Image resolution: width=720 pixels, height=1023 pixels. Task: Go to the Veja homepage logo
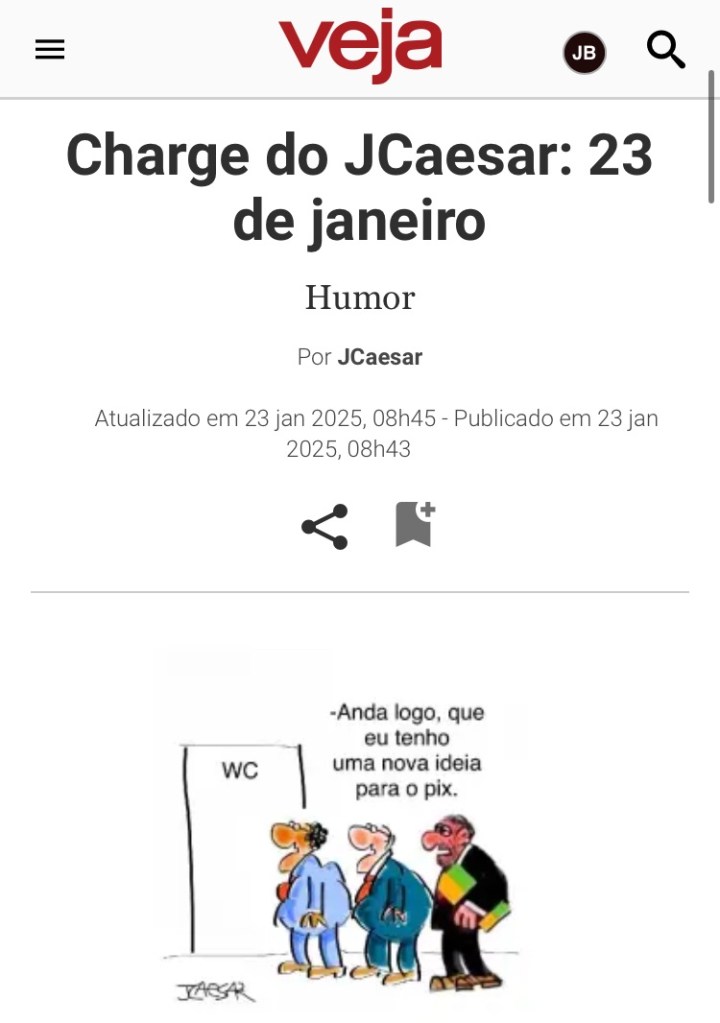(360, 49)
